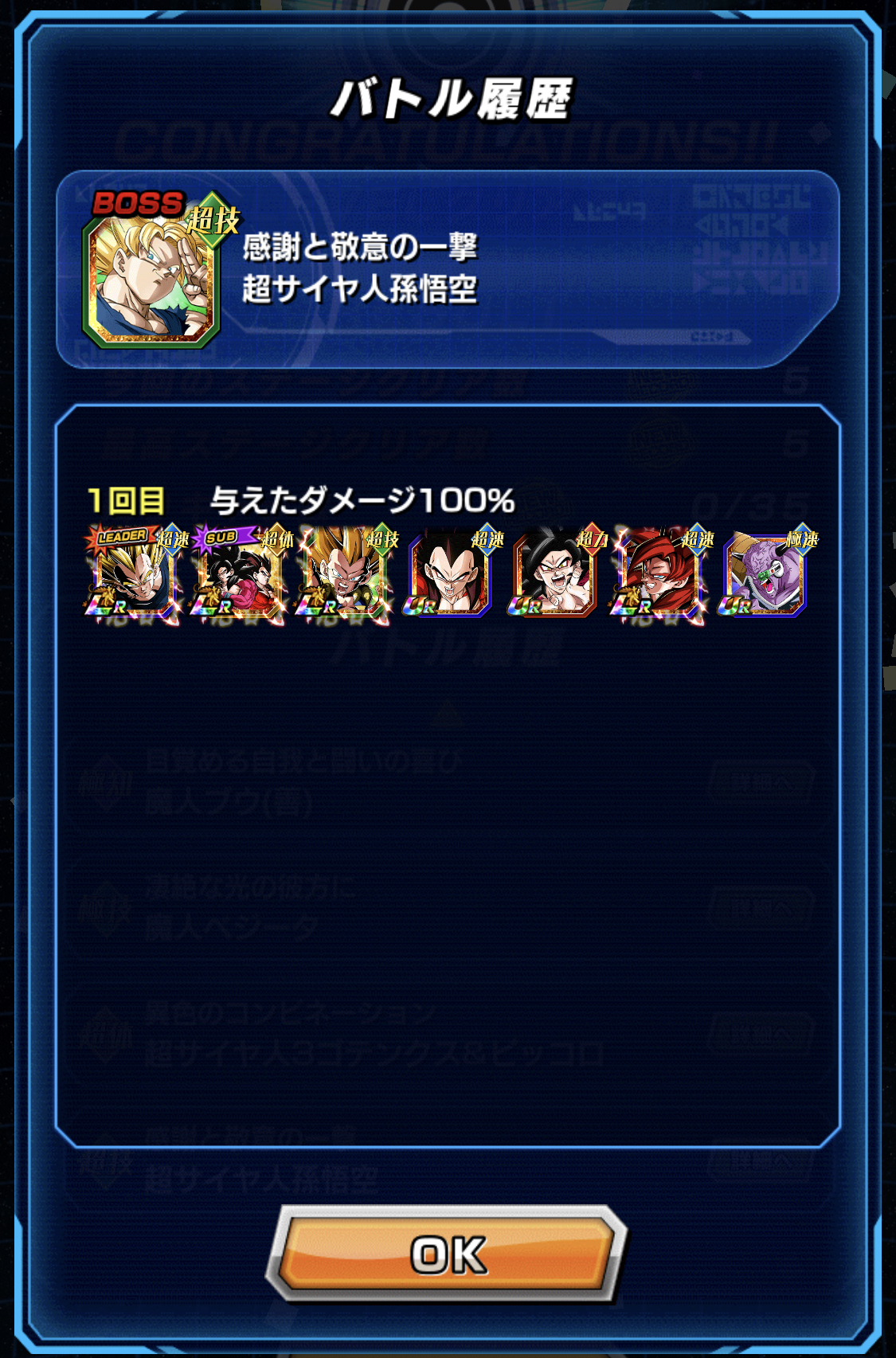Open the boss Super Saiyan Goku icon
This screenshot has width=896, height=1358.
(151, 279)
